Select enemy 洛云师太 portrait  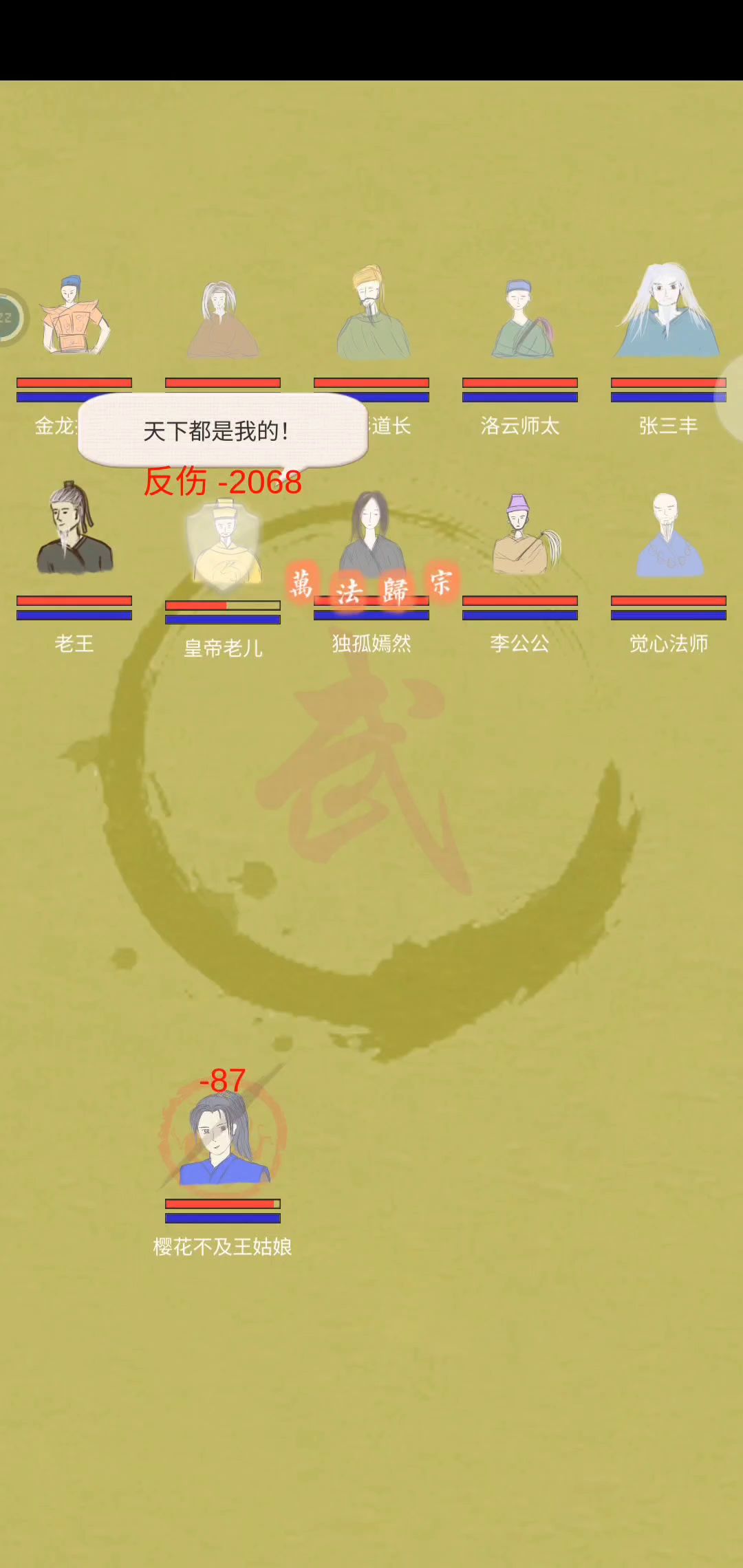pyautogui.click(x=521, y=320)
